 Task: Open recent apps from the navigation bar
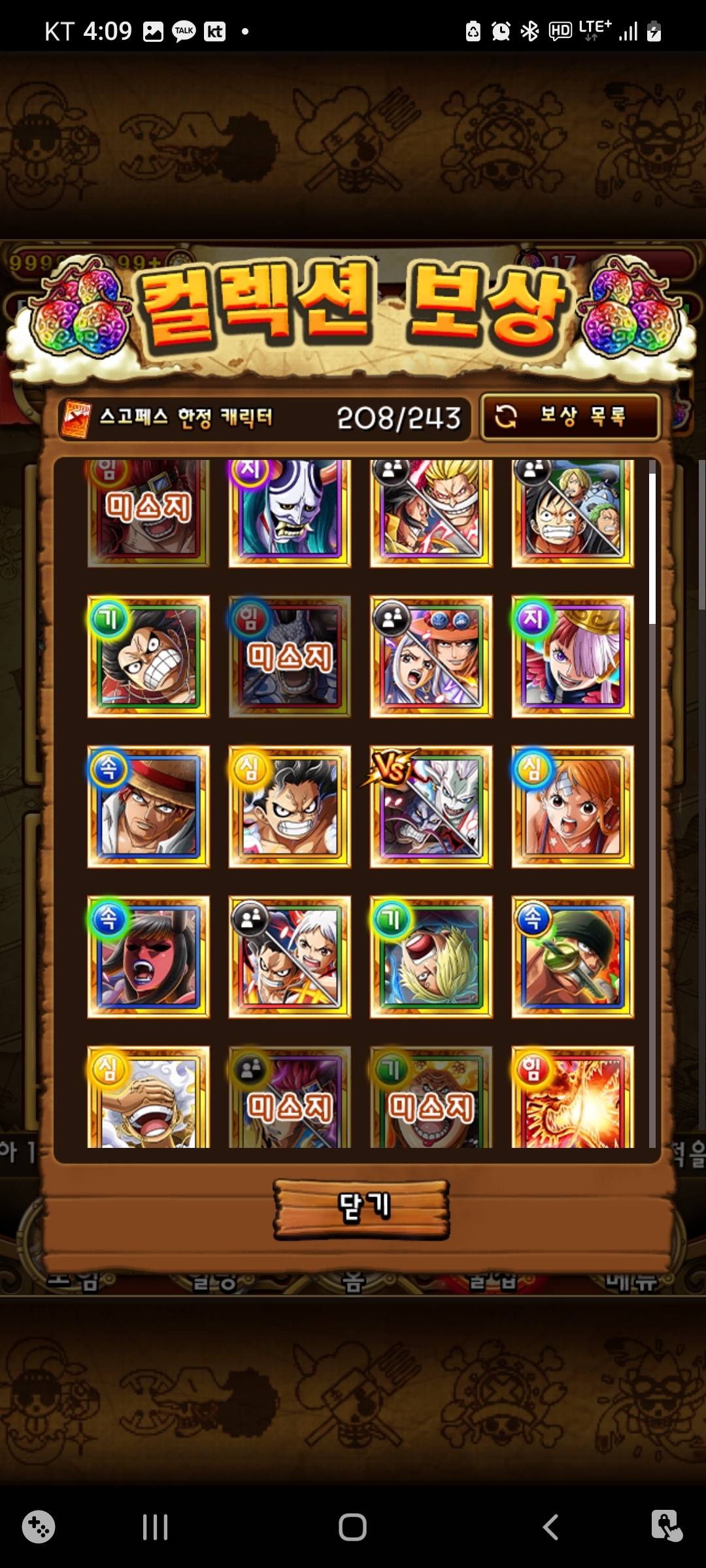coord(156,1527)
